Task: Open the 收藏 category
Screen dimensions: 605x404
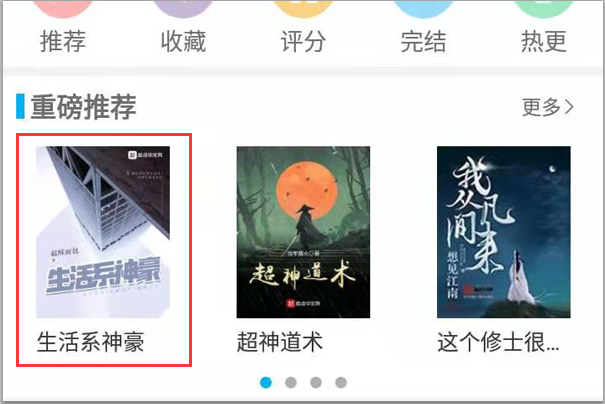Action: 183,30
